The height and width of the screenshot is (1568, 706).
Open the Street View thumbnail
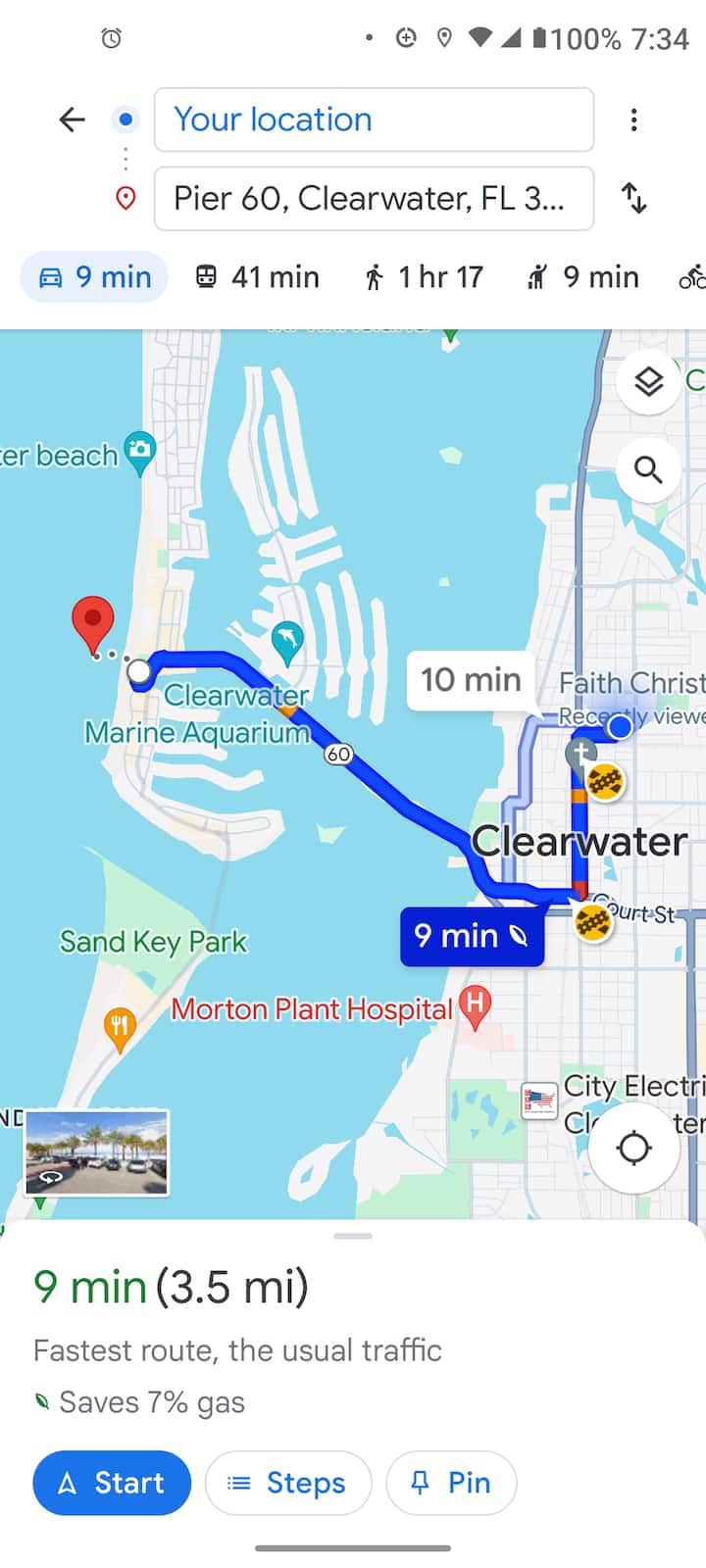(96, 1152)
